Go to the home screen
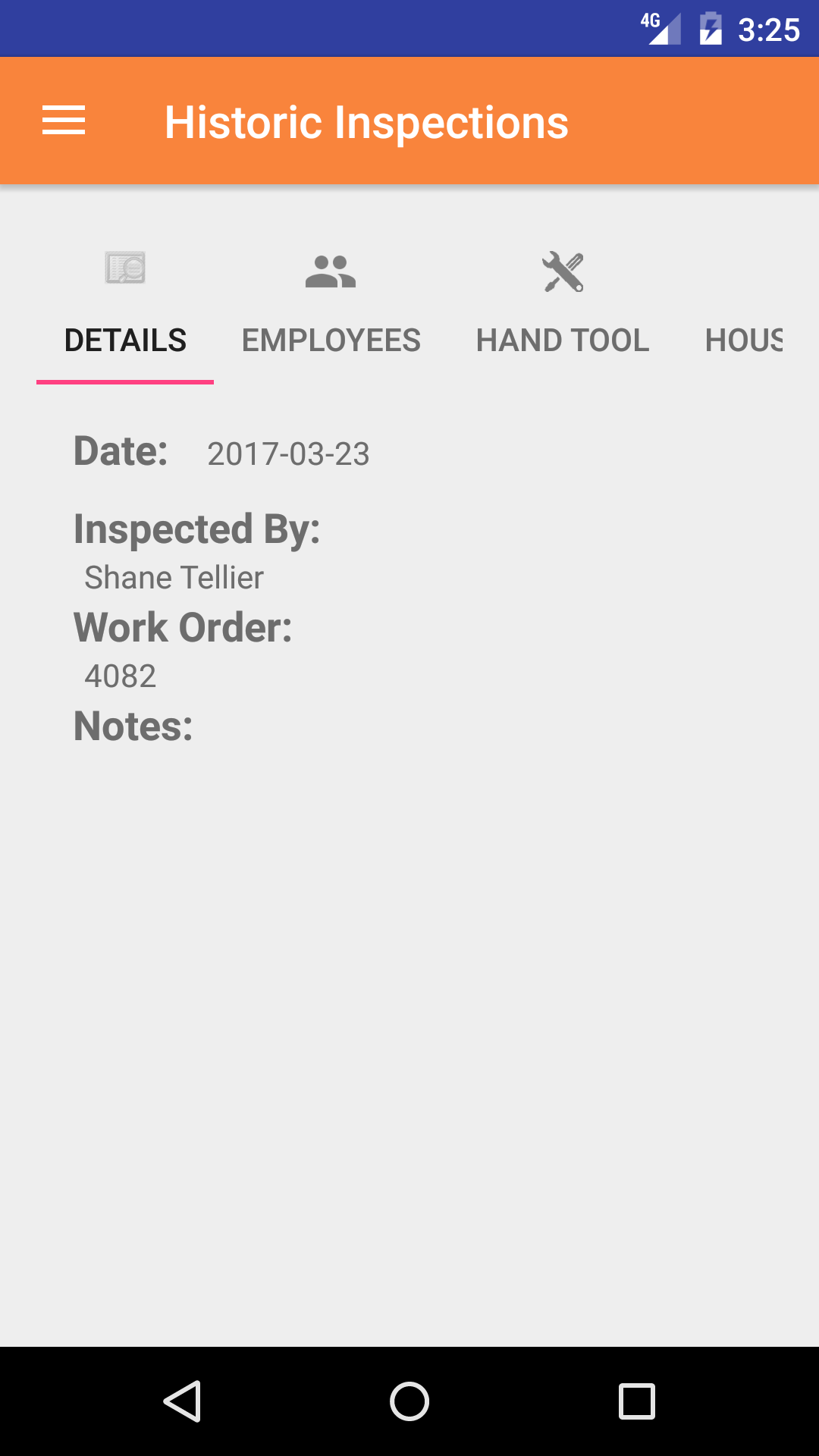Viewport: 819px width, 1456px height. coord(409,1401)
